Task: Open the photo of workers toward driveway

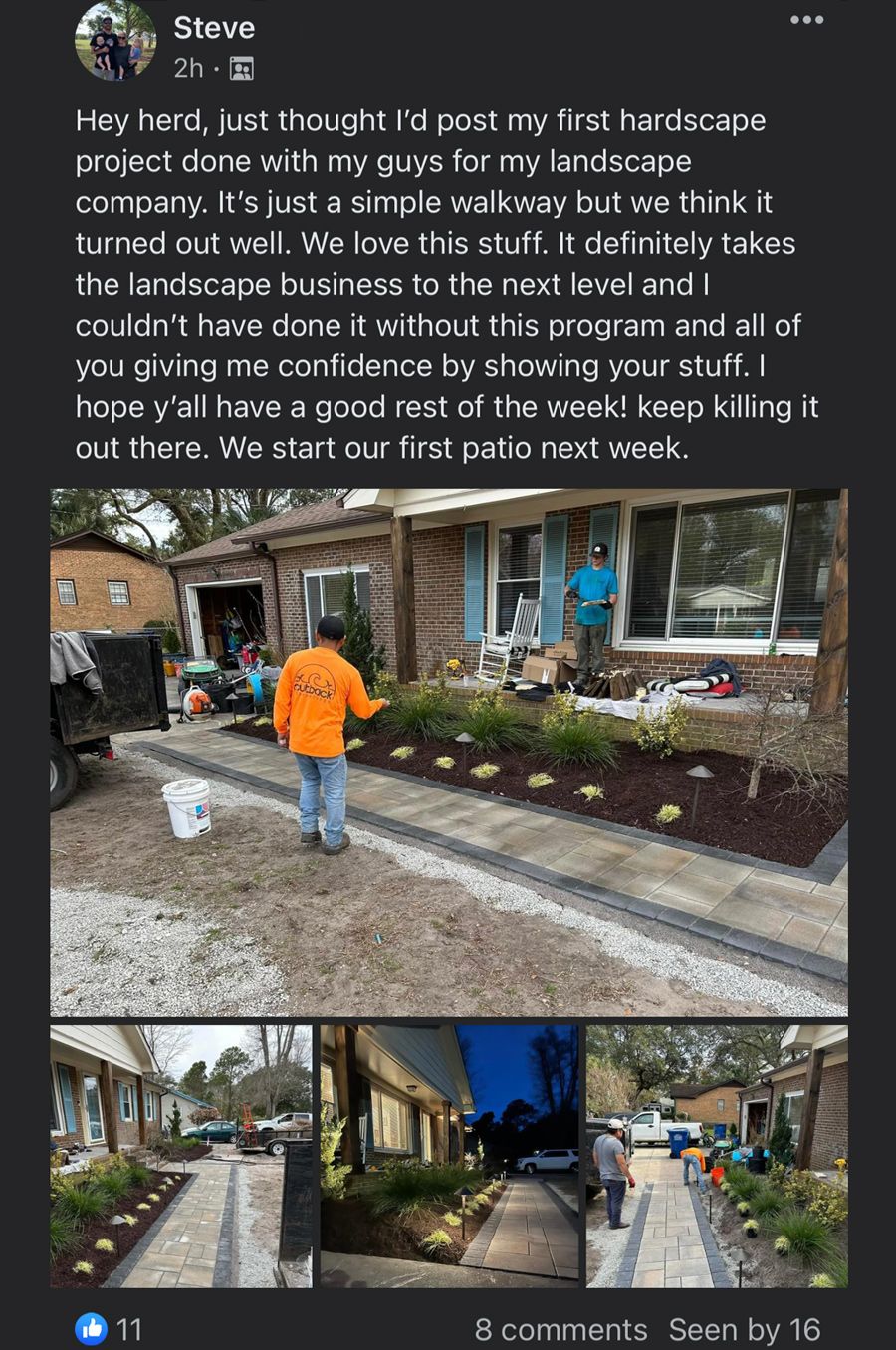Action: [717, 1156]
